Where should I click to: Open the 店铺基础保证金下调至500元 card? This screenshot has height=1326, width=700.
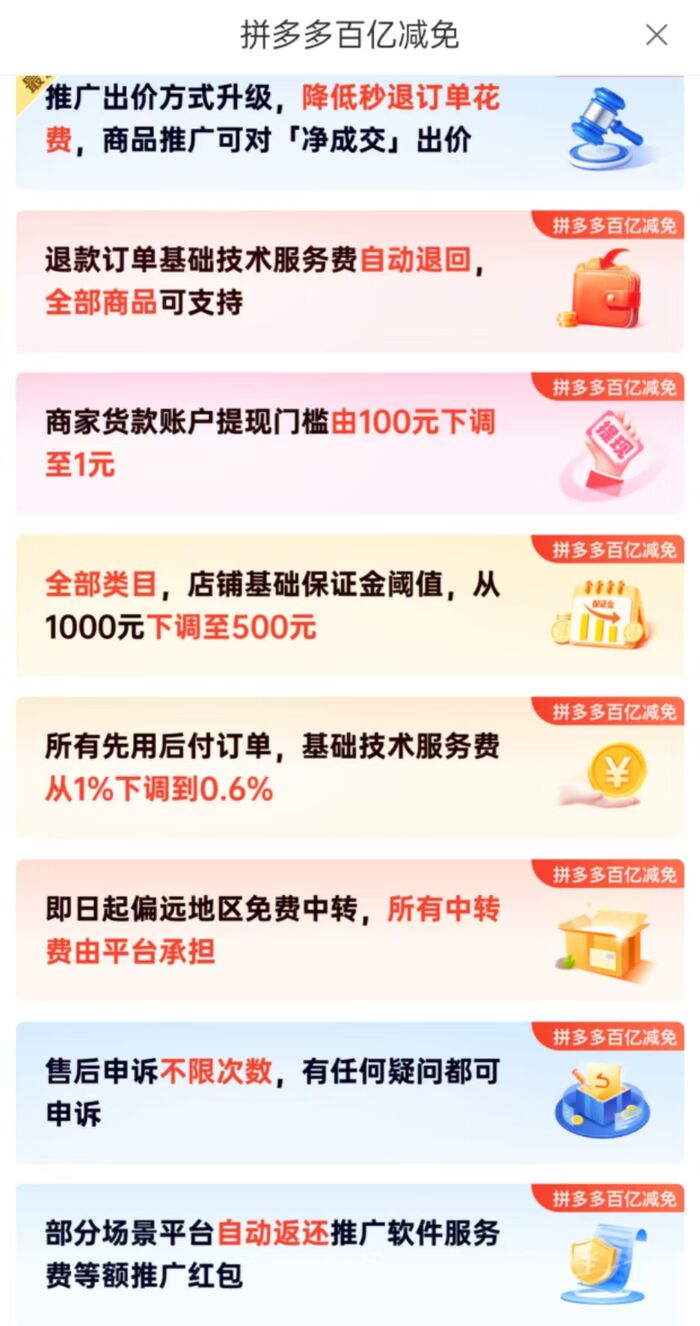[x=349, y=606]
